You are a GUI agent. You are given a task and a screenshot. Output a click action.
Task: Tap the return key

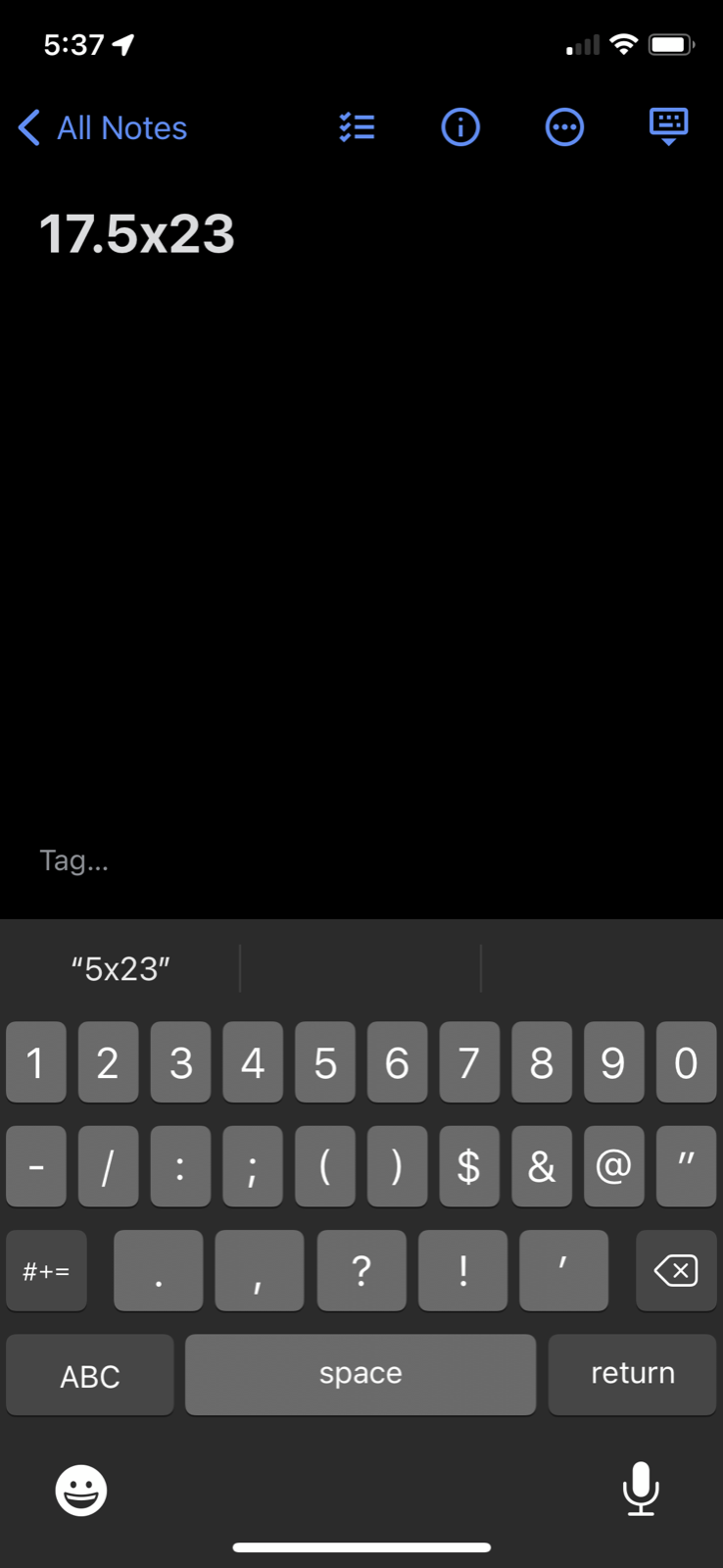point(632,1374)
